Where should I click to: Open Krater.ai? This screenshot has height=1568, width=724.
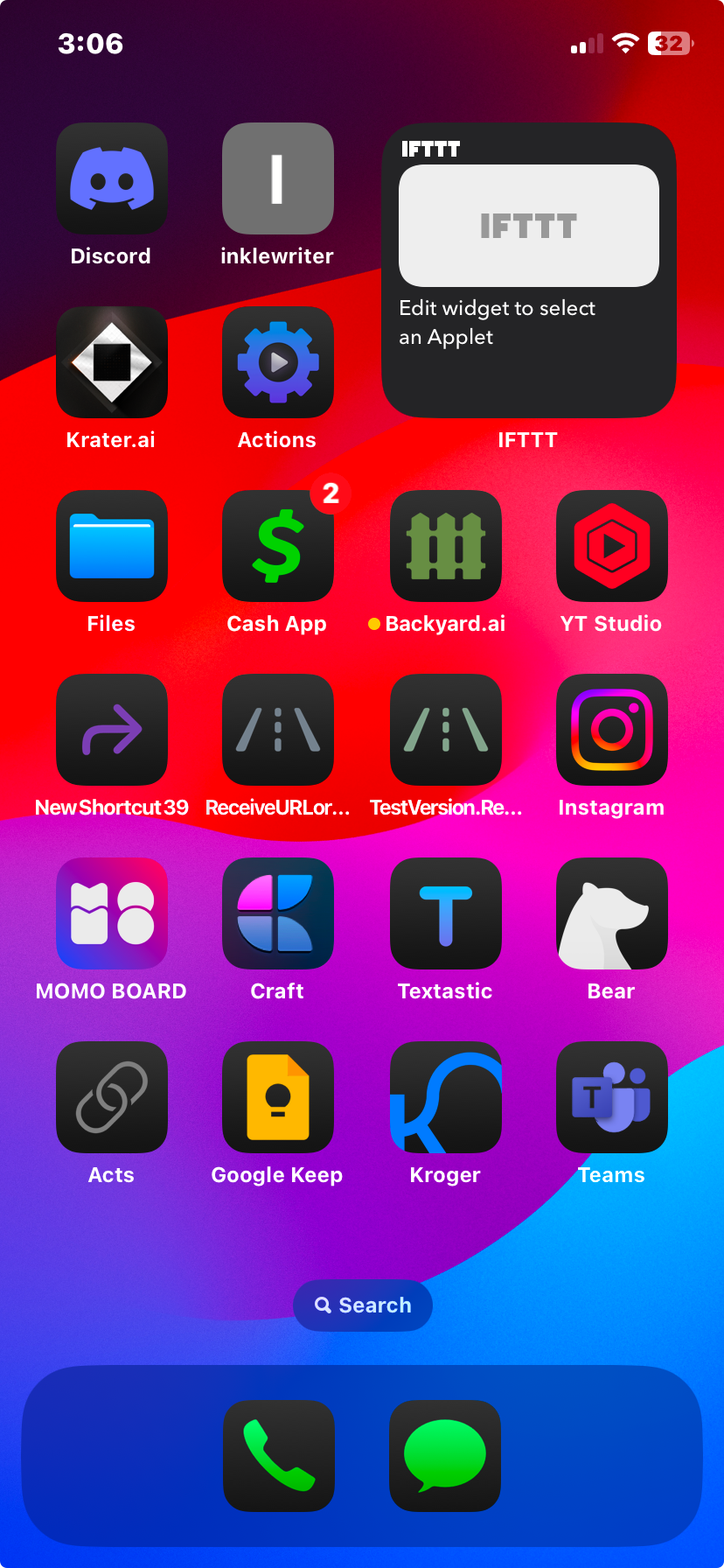click(x=112, y=362)
